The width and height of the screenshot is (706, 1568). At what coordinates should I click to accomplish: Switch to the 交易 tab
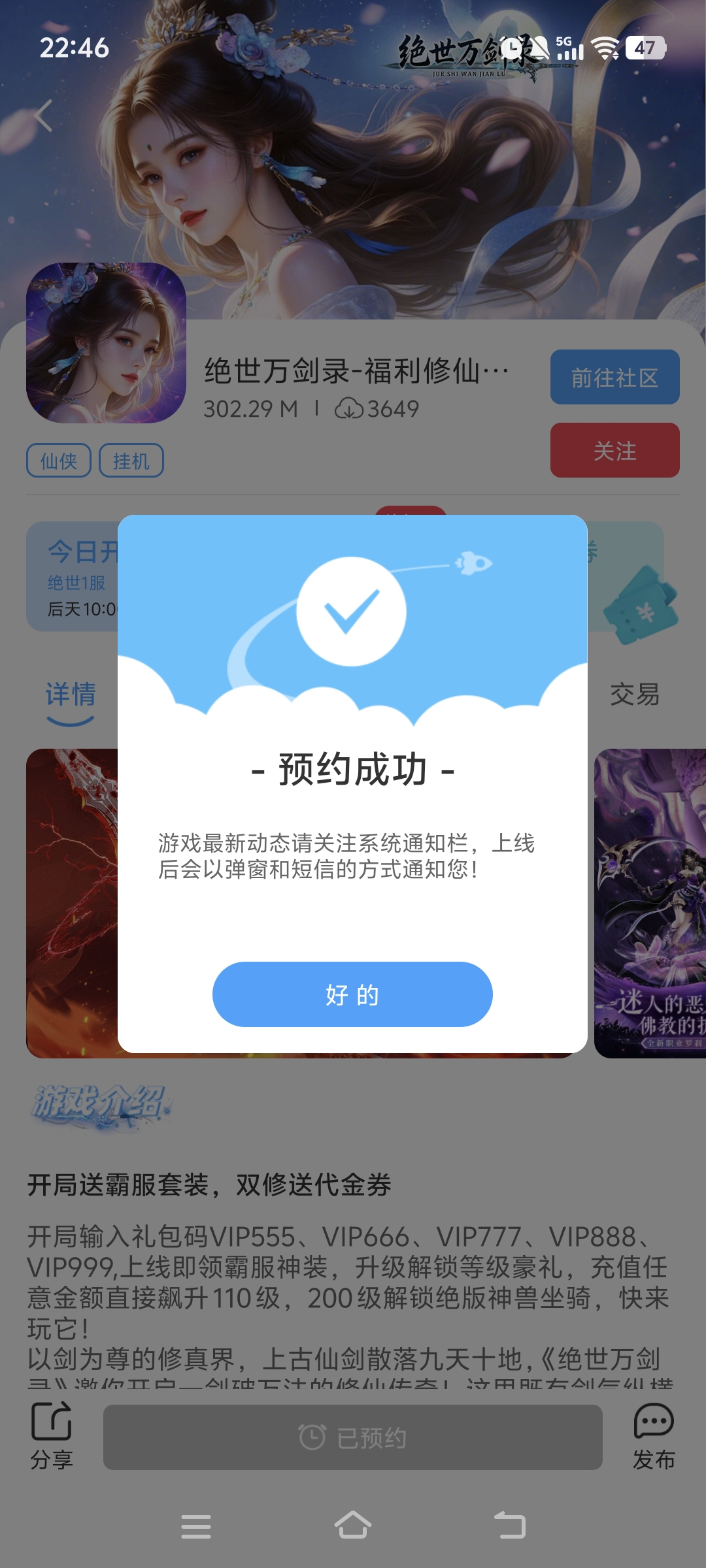(x=634, y=694)
